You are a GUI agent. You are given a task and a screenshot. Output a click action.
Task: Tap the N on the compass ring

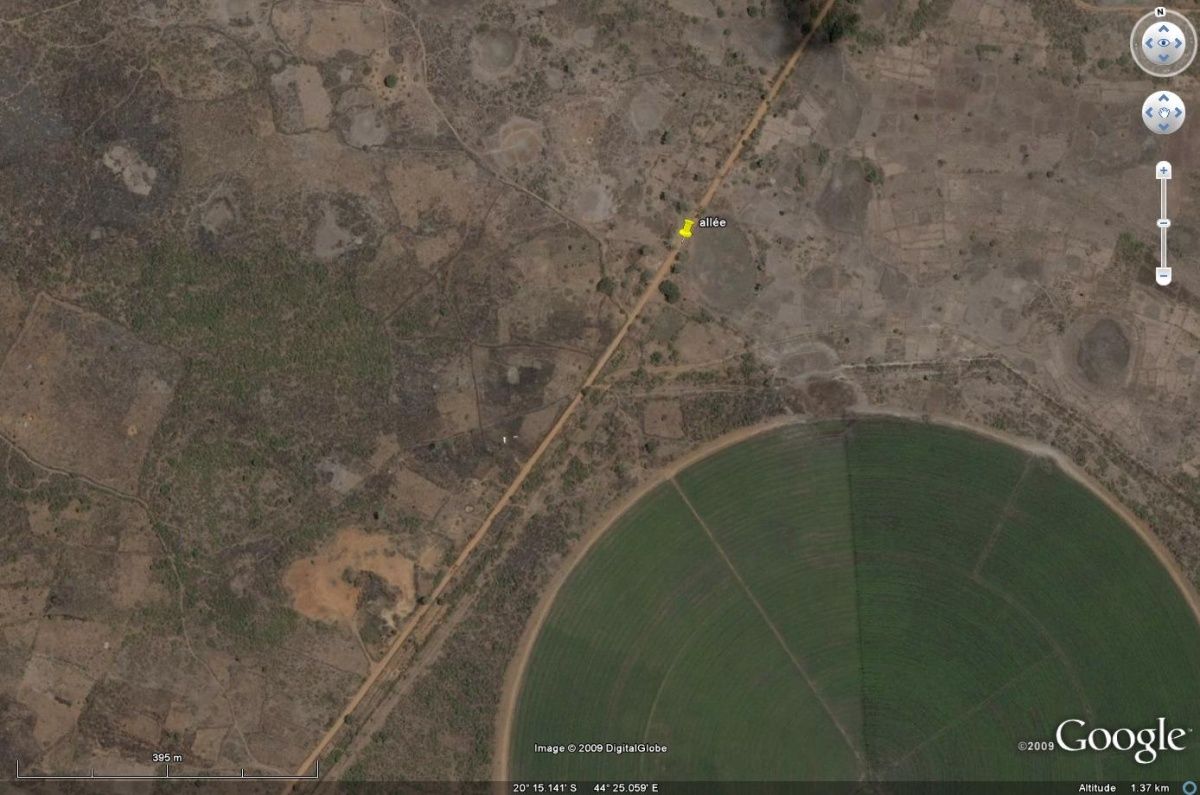click(1163, 12)
